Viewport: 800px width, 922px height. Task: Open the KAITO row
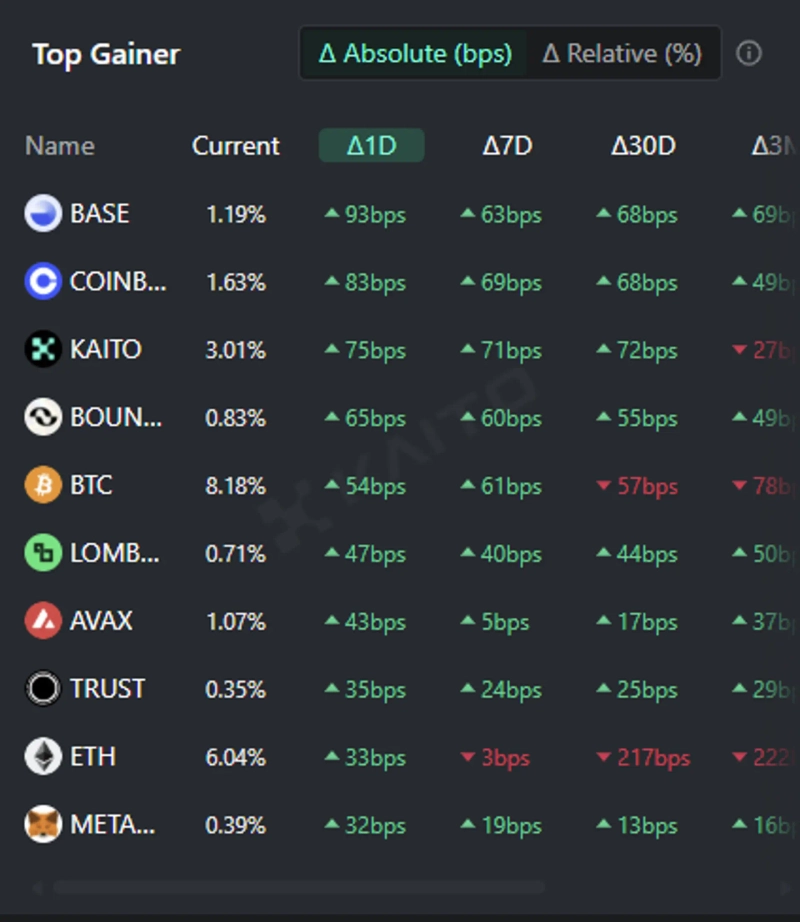105,350
